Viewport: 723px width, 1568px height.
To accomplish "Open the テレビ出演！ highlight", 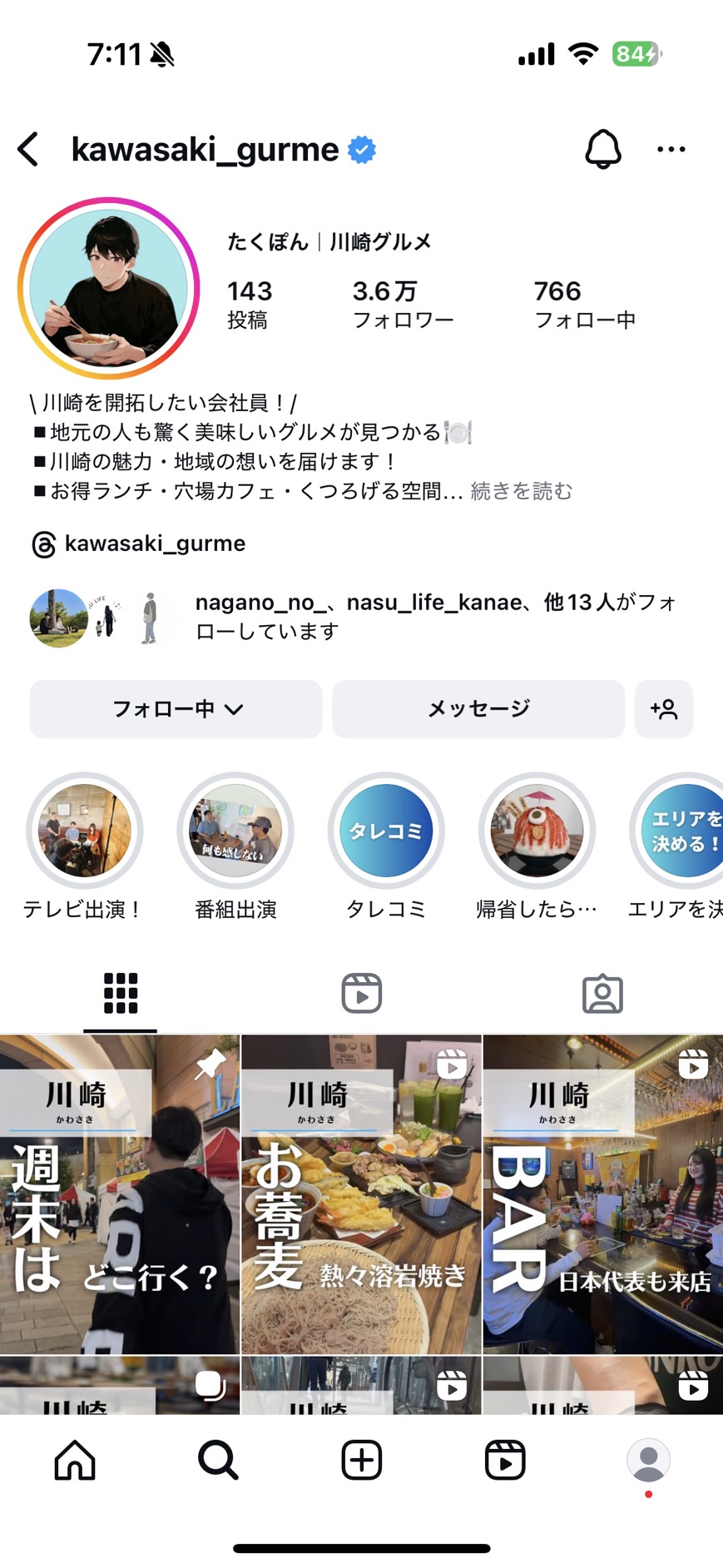I will point(85,831).
